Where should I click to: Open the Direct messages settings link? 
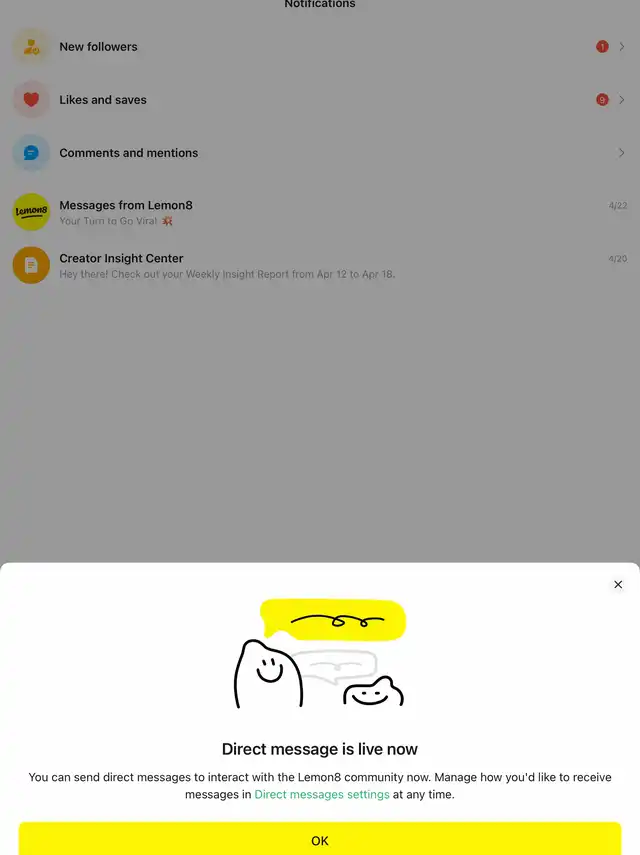click(x=322, y=794)
